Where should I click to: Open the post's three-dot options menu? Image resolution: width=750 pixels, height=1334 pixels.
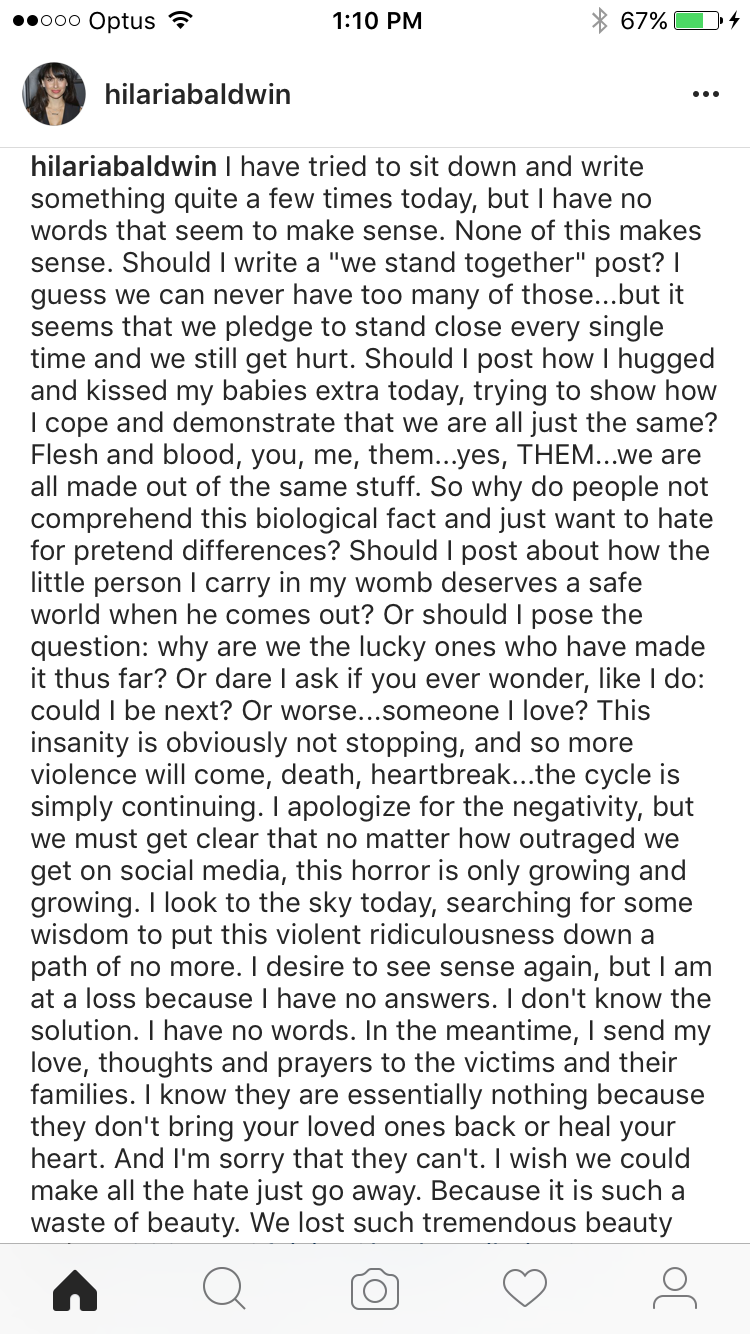[705, 95]
